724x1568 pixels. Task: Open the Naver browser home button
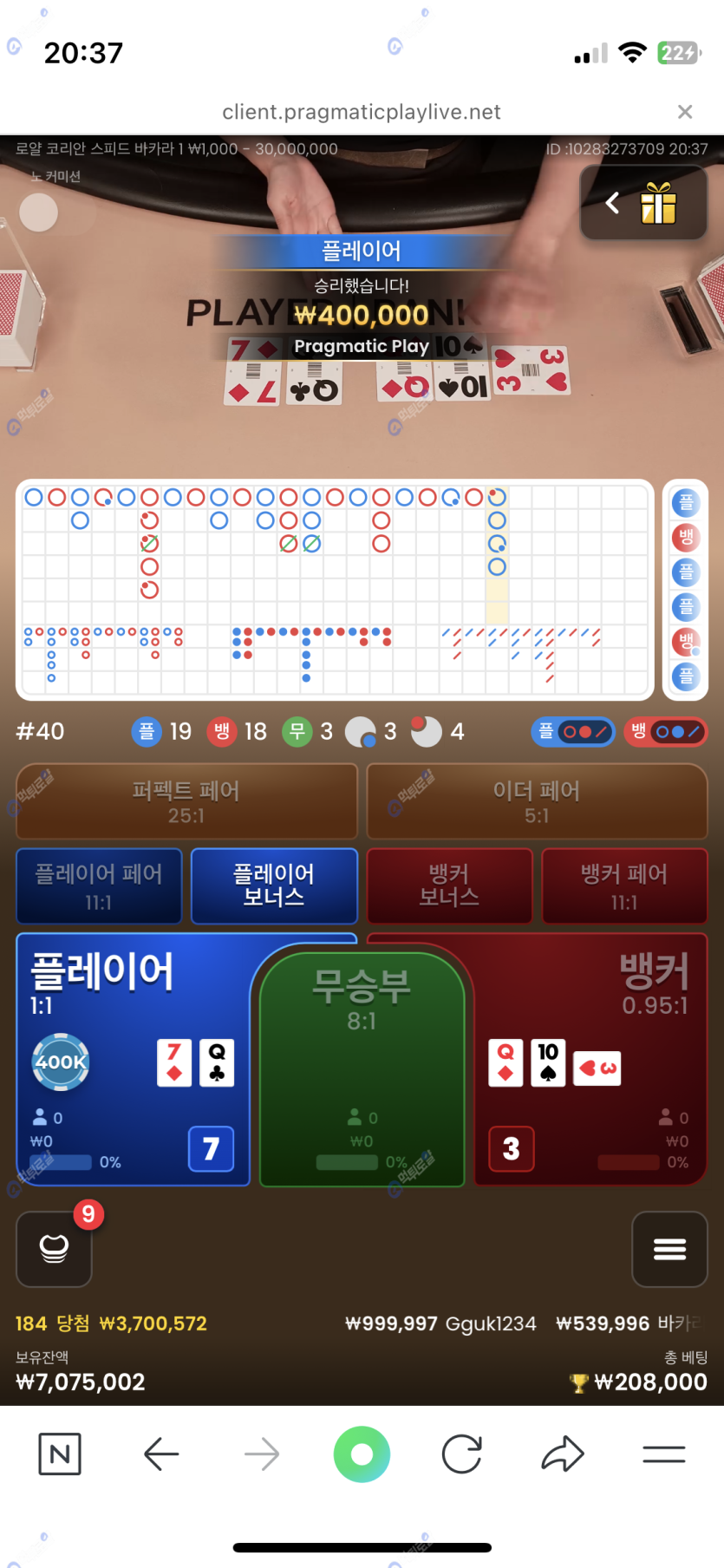coord(60,1454)
